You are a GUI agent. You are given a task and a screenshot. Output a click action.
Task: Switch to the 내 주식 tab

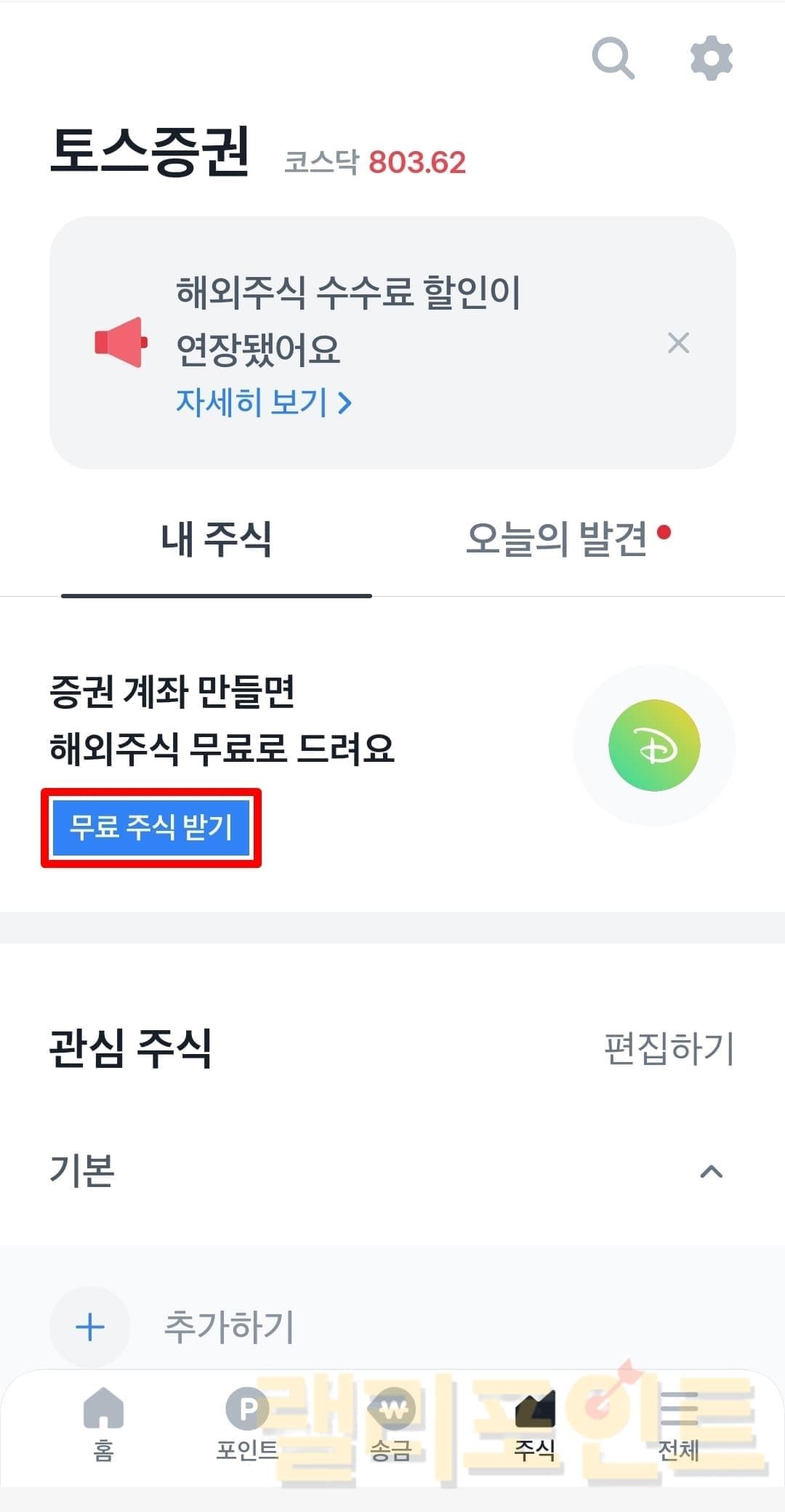pos(216,539)
